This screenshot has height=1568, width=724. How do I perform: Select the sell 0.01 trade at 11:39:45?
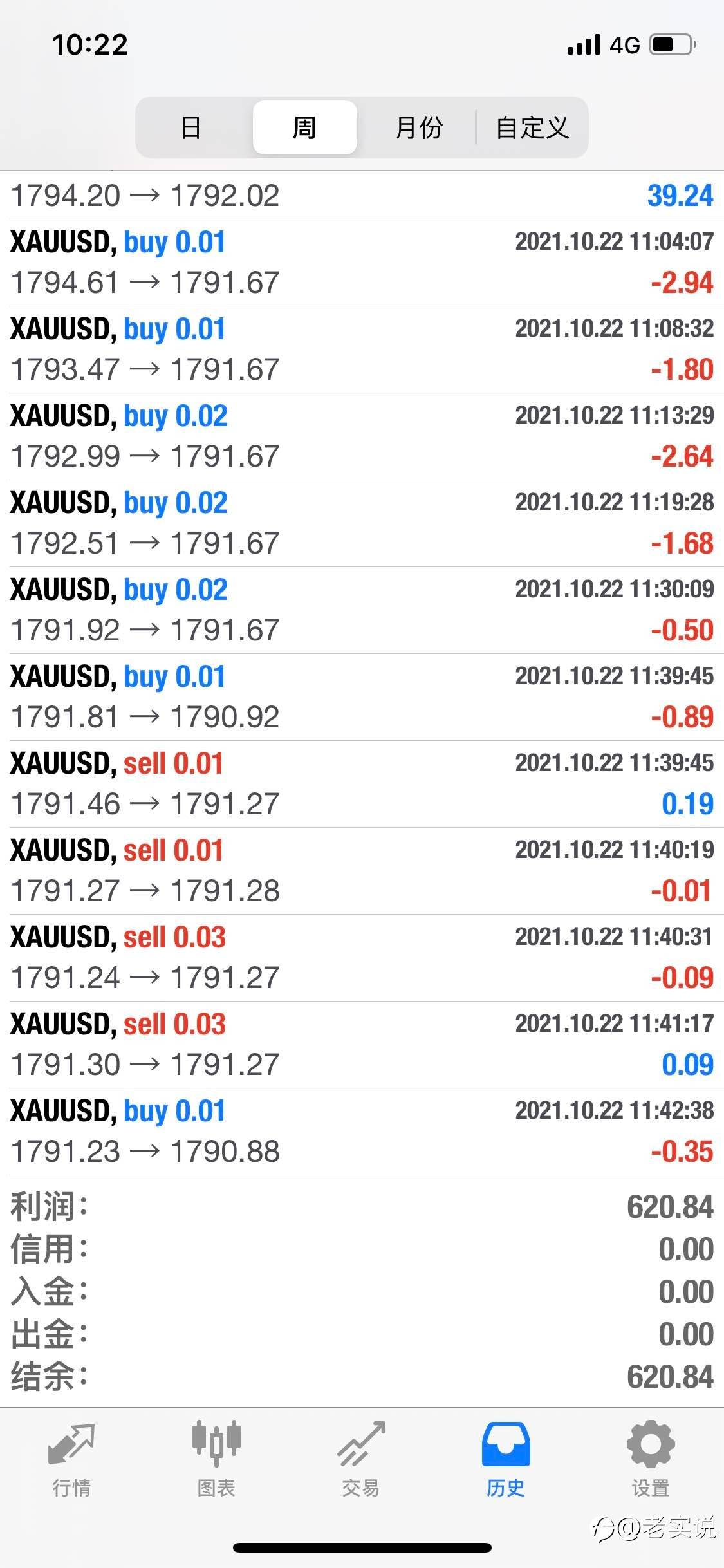coord(362,784)
